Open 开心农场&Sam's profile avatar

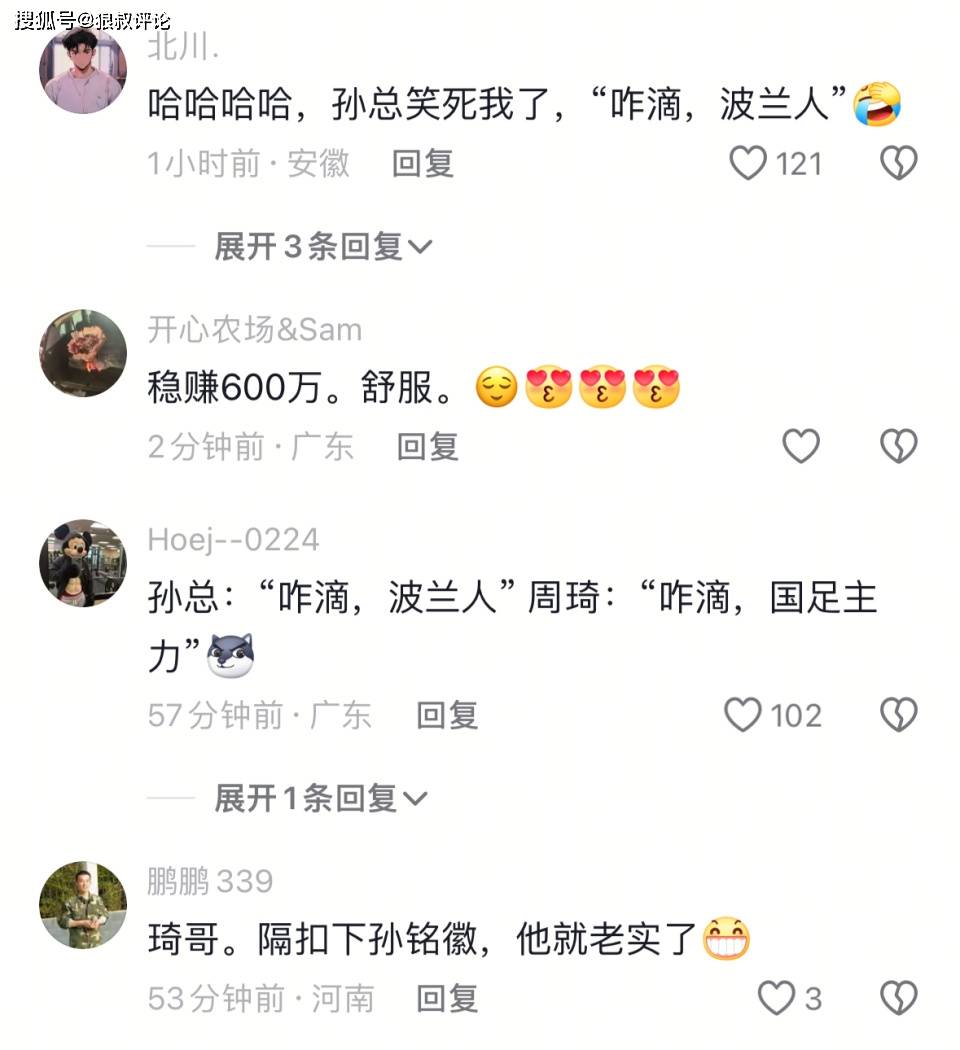[x=83, y=352]
